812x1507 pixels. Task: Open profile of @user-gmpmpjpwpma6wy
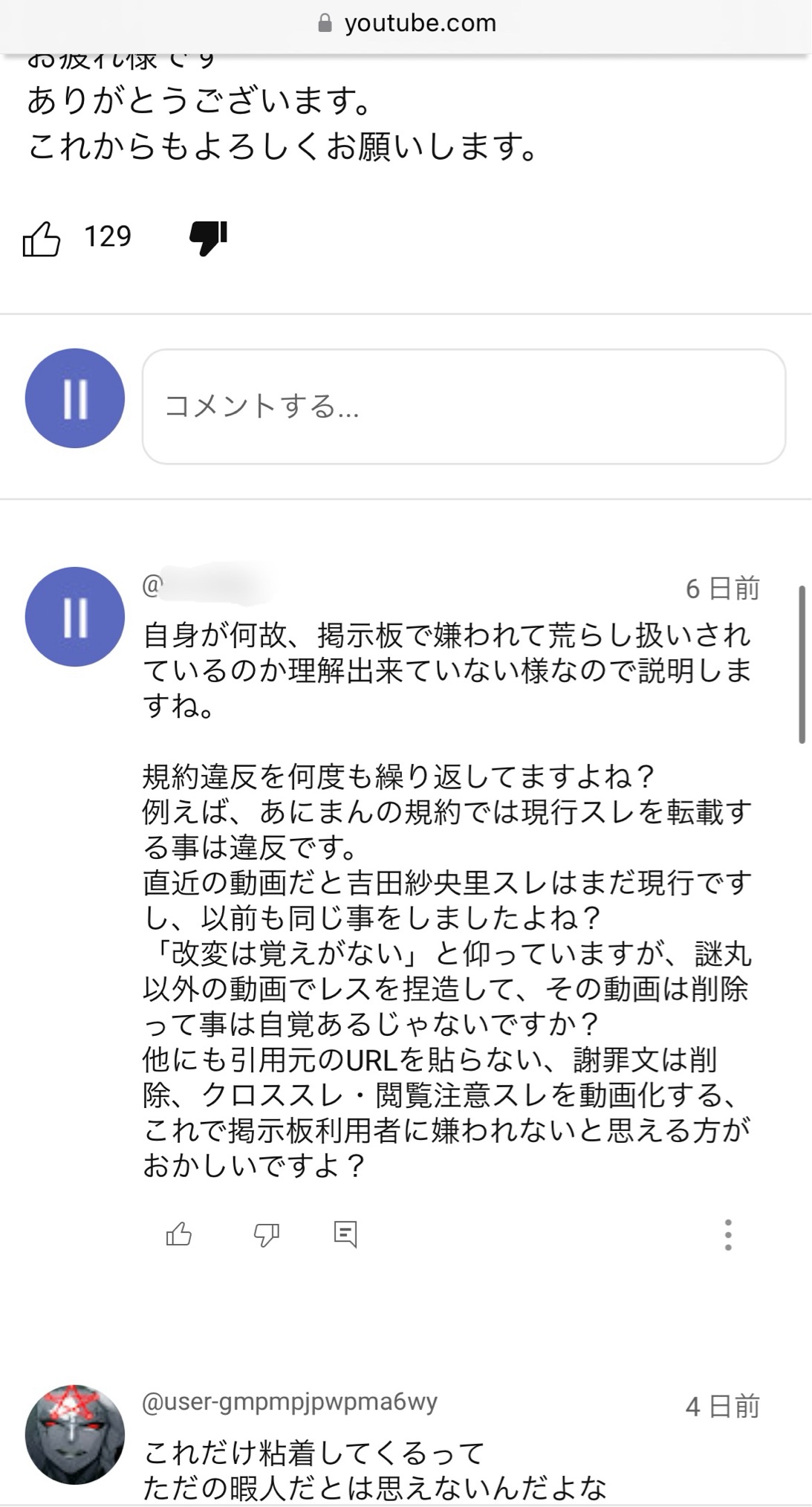pyautogui.click(x=289, y=1401)
